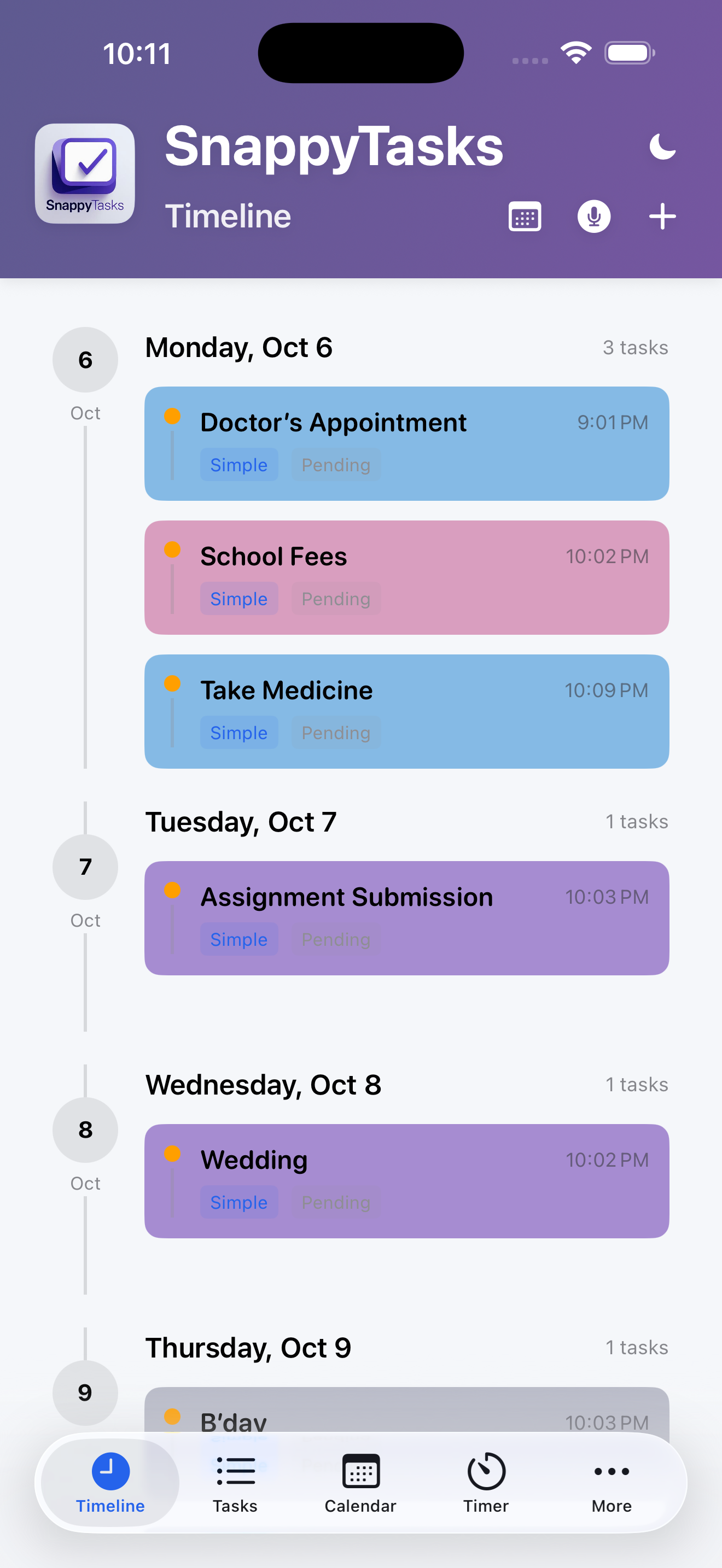View the Wedding task details
This screenshot has width=722, height=1568.
point(406,1181)
